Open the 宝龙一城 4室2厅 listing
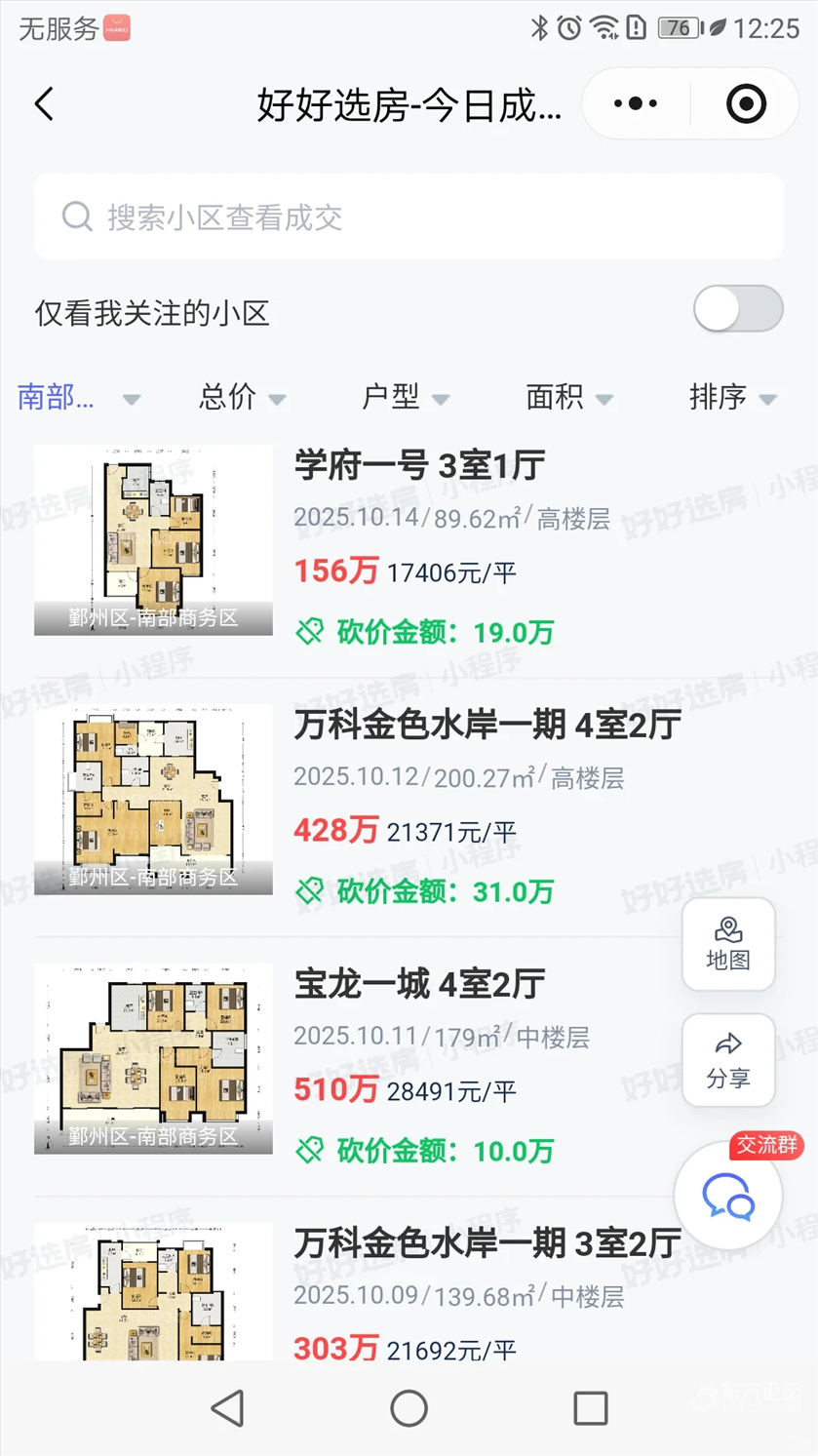This screenshot has width=818, height=1456. [419, 985]
